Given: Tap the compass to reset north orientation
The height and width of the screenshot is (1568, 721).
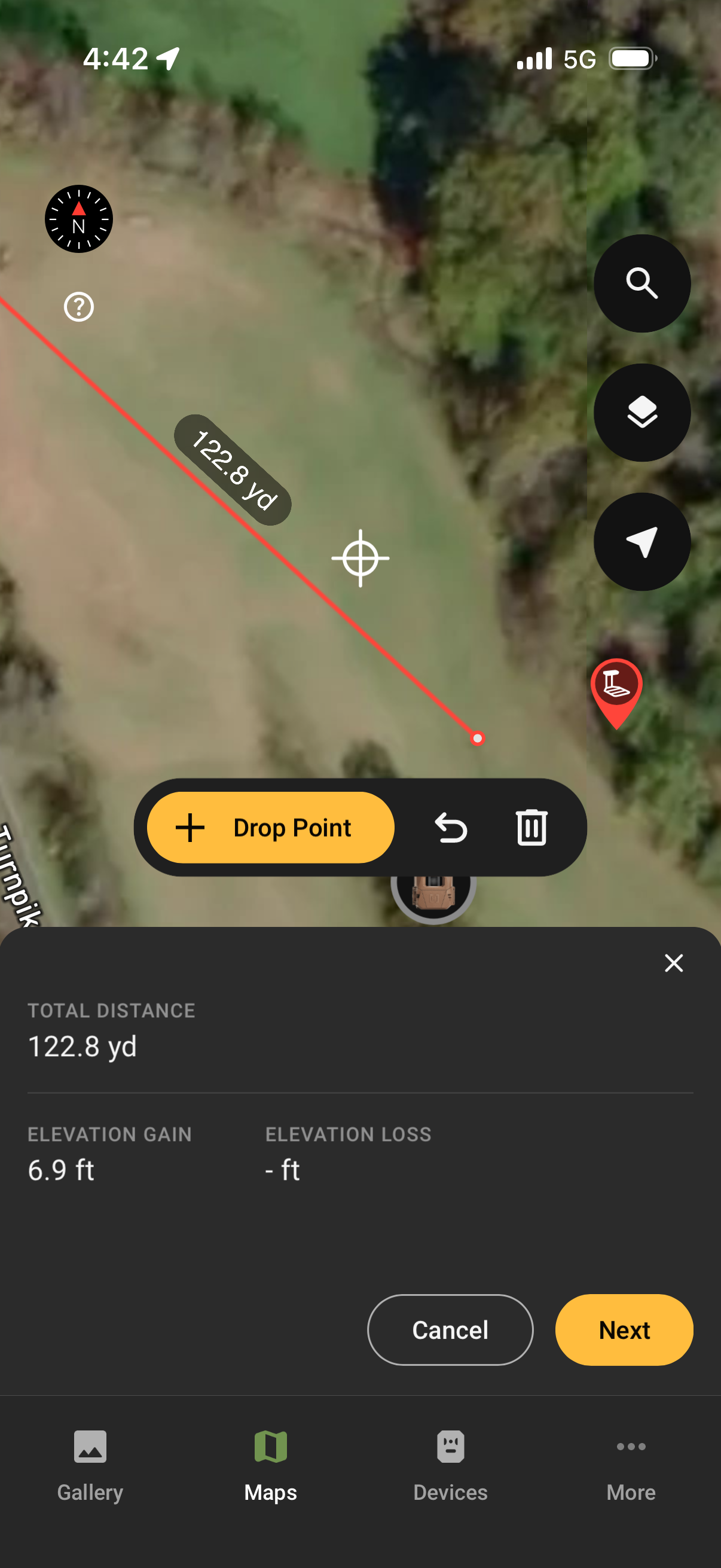Looking at the screenshot, I should tap(78, 219).
